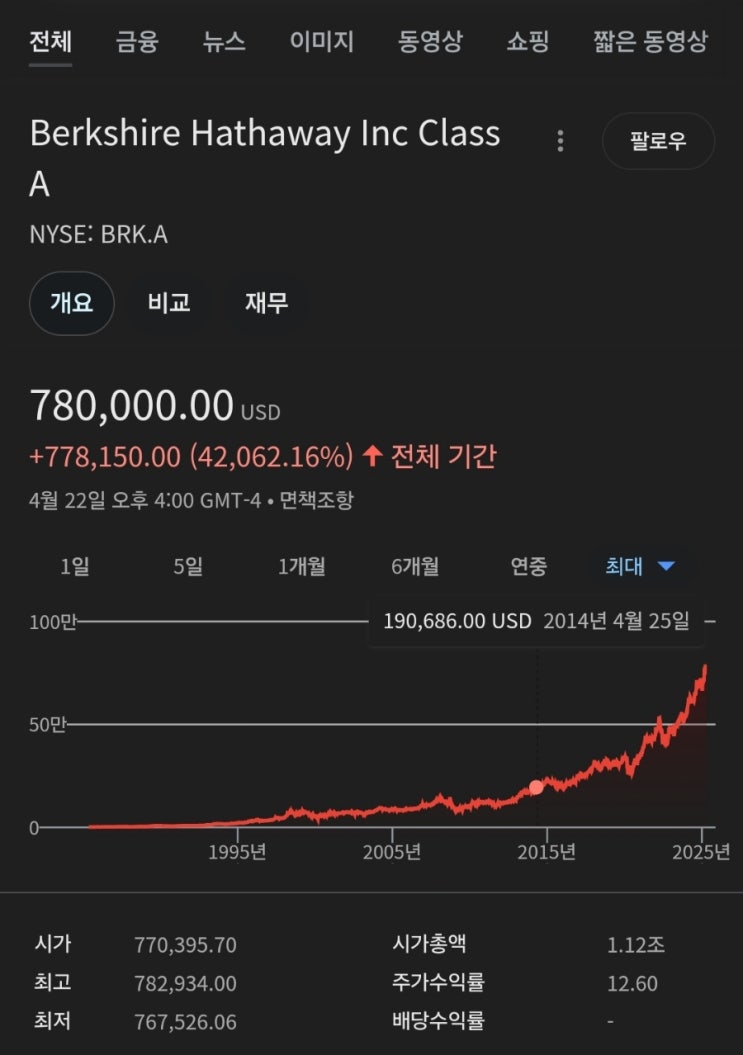Open the 재무 chip
Image resolution: width=743 pixels, height=1055 pixels.
point(266,302)
